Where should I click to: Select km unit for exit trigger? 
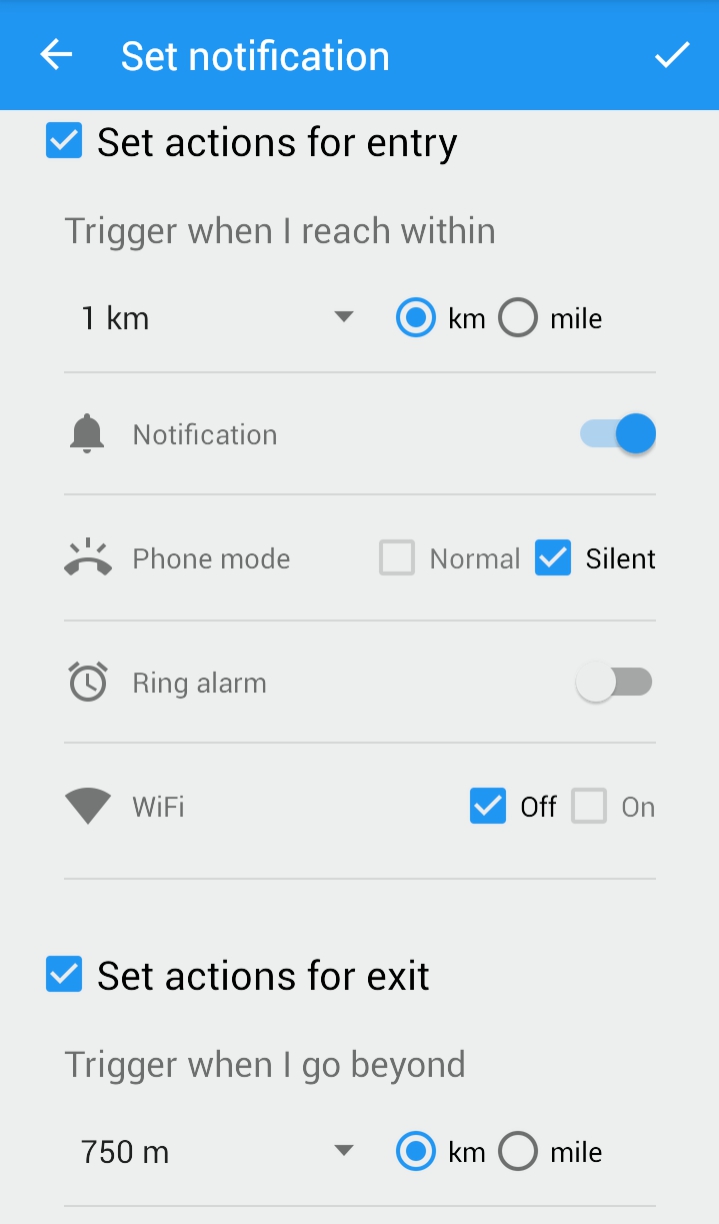[416, 1152]
